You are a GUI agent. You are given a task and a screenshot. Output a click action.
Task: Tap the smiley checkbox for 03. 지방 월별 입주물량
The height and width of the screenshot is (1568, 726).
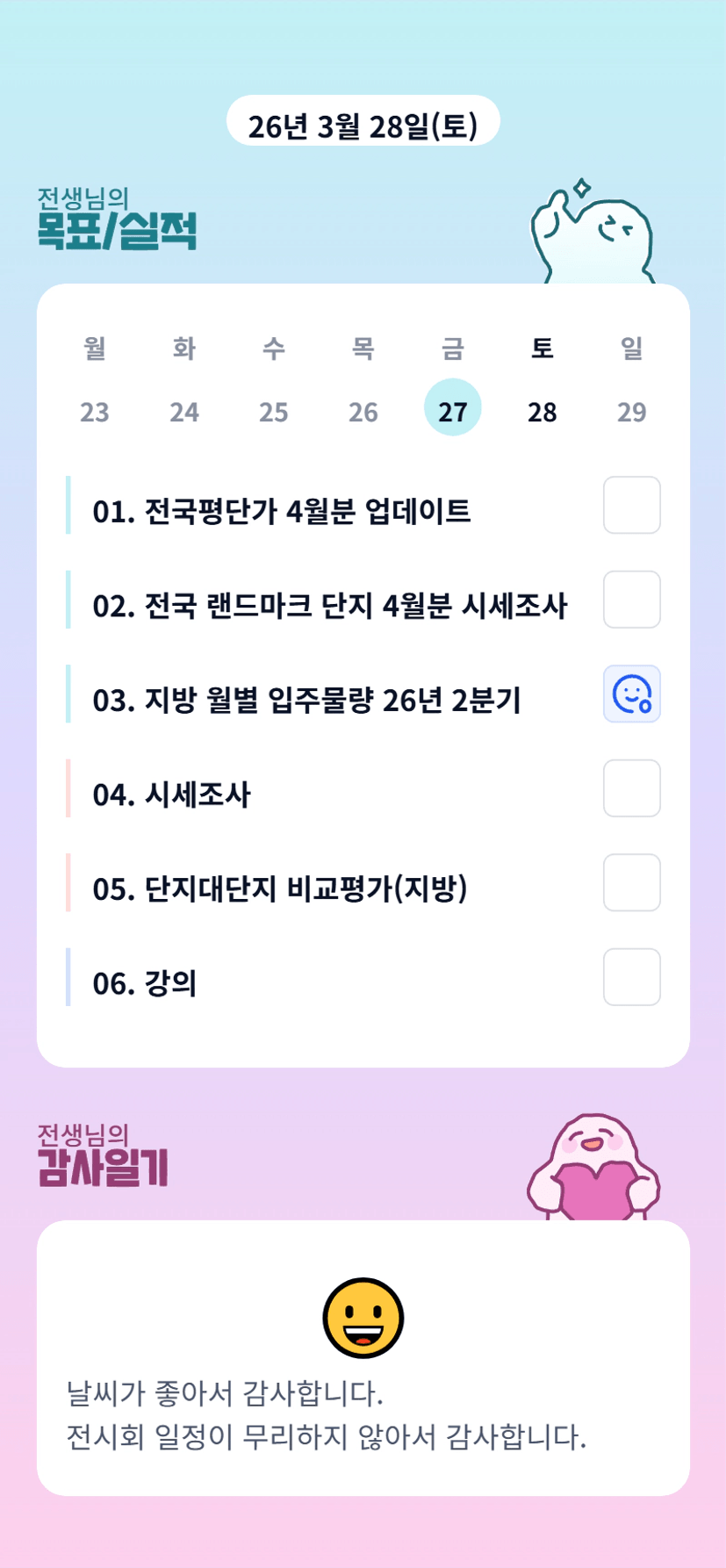click(x=631, y=694)
